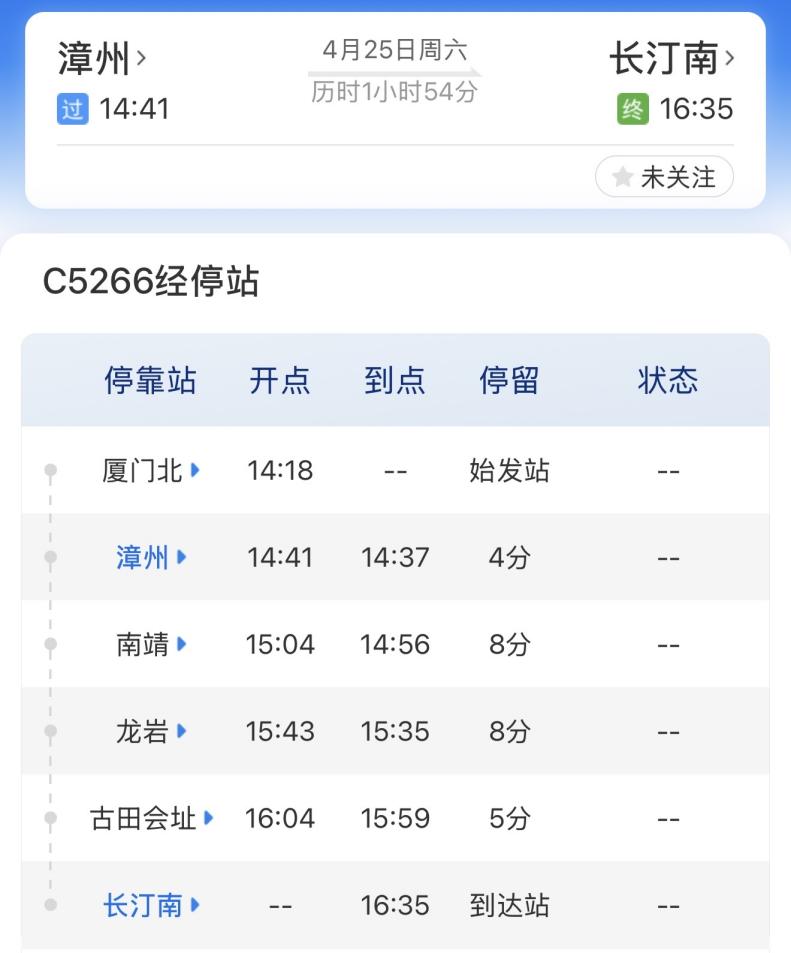
Task: Select the 状态 column header
Action: point(665,380)
